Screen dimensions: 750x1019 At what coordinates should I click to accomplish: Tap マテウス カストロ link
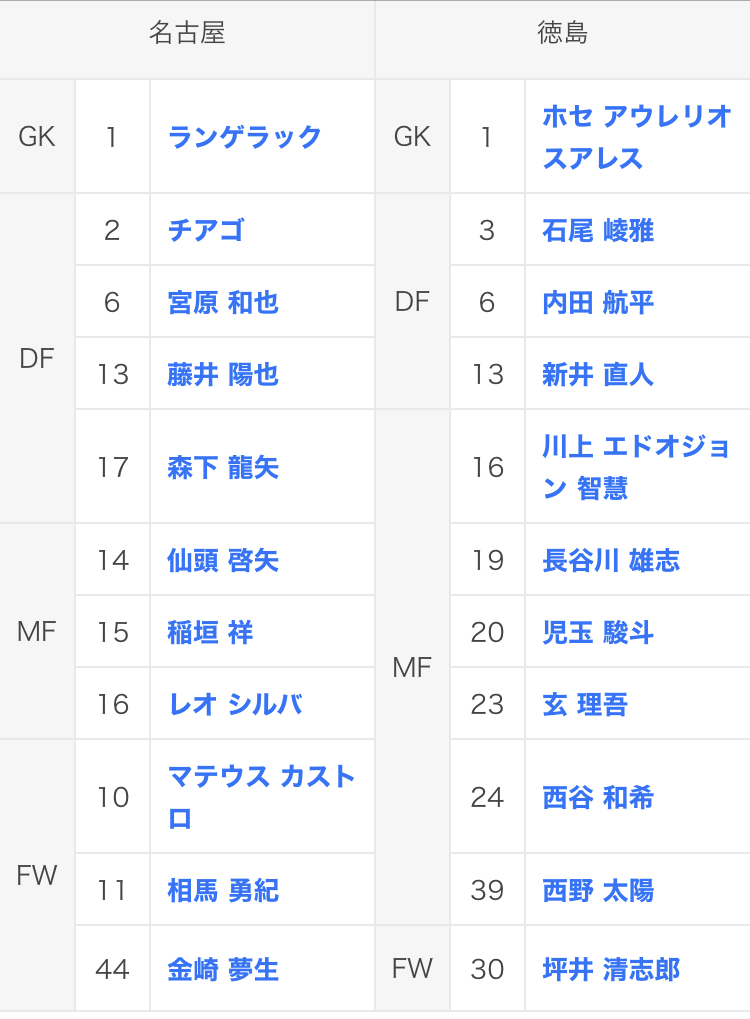[x=261, y=797]
